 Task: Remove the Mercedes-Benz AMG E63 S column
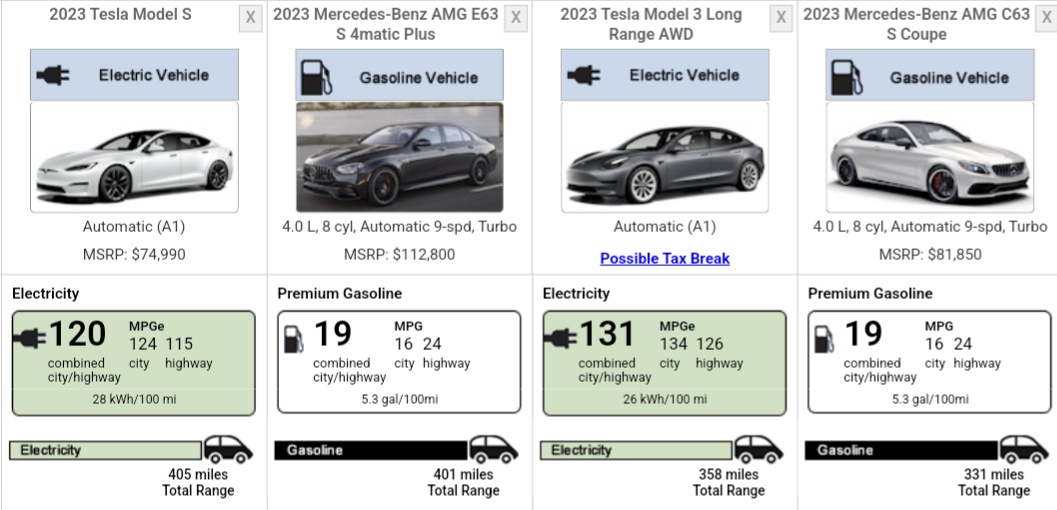[x=515, y=18]
